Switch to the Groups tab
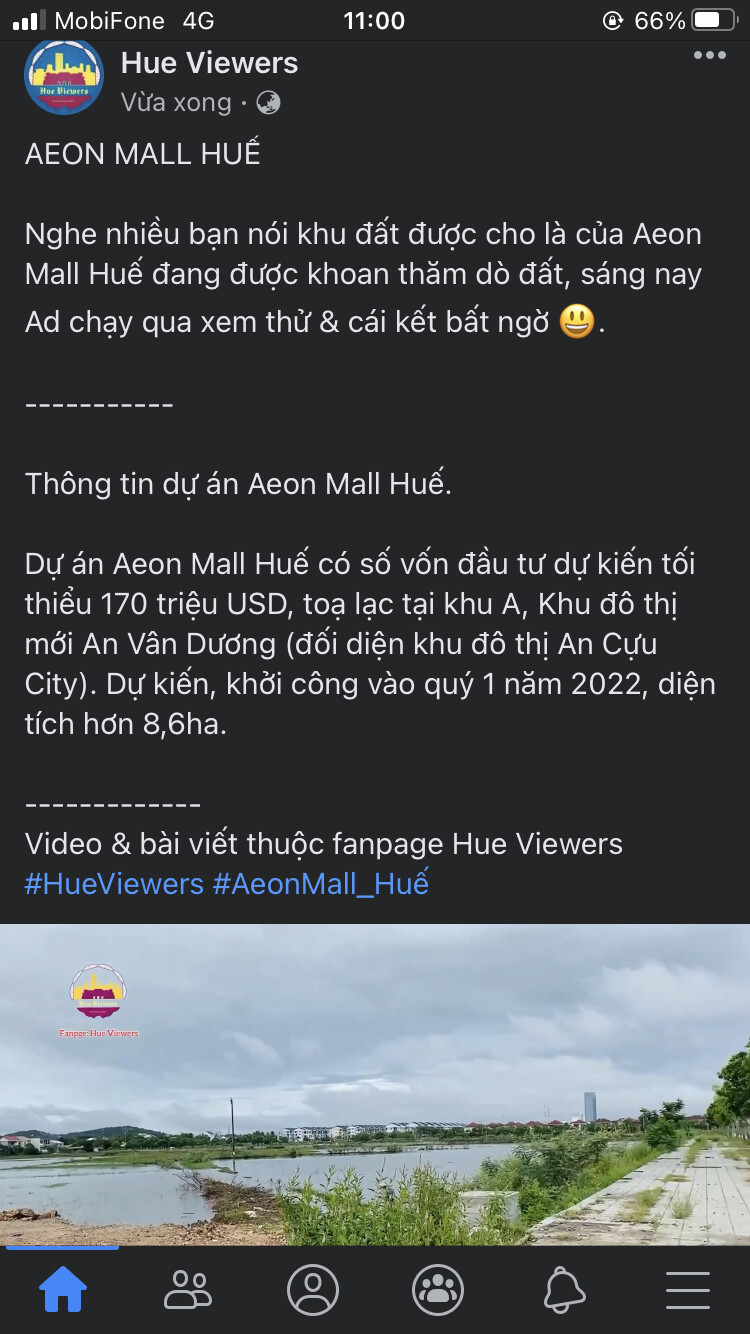 (437, 1290)
